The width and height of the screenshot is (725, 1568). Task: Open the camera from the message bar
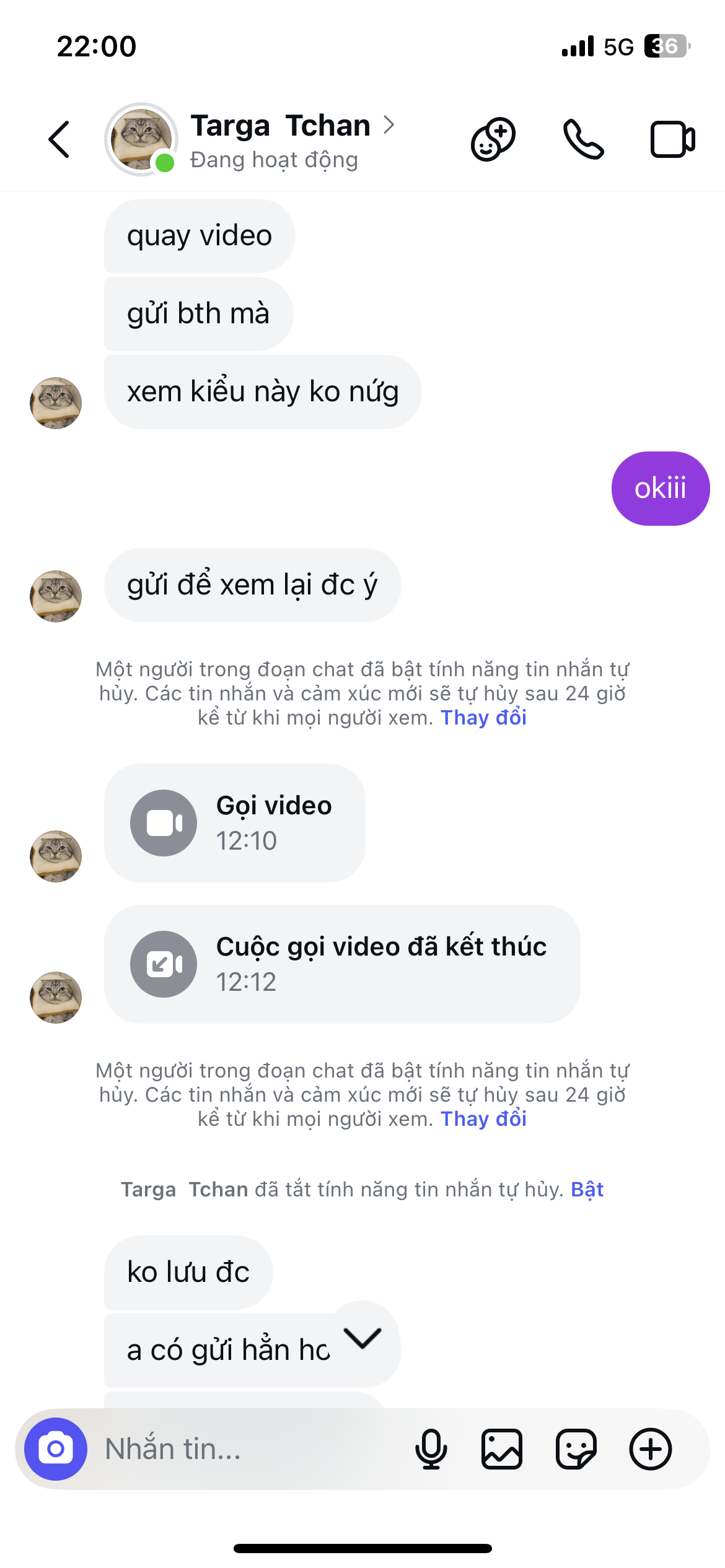56,1449
